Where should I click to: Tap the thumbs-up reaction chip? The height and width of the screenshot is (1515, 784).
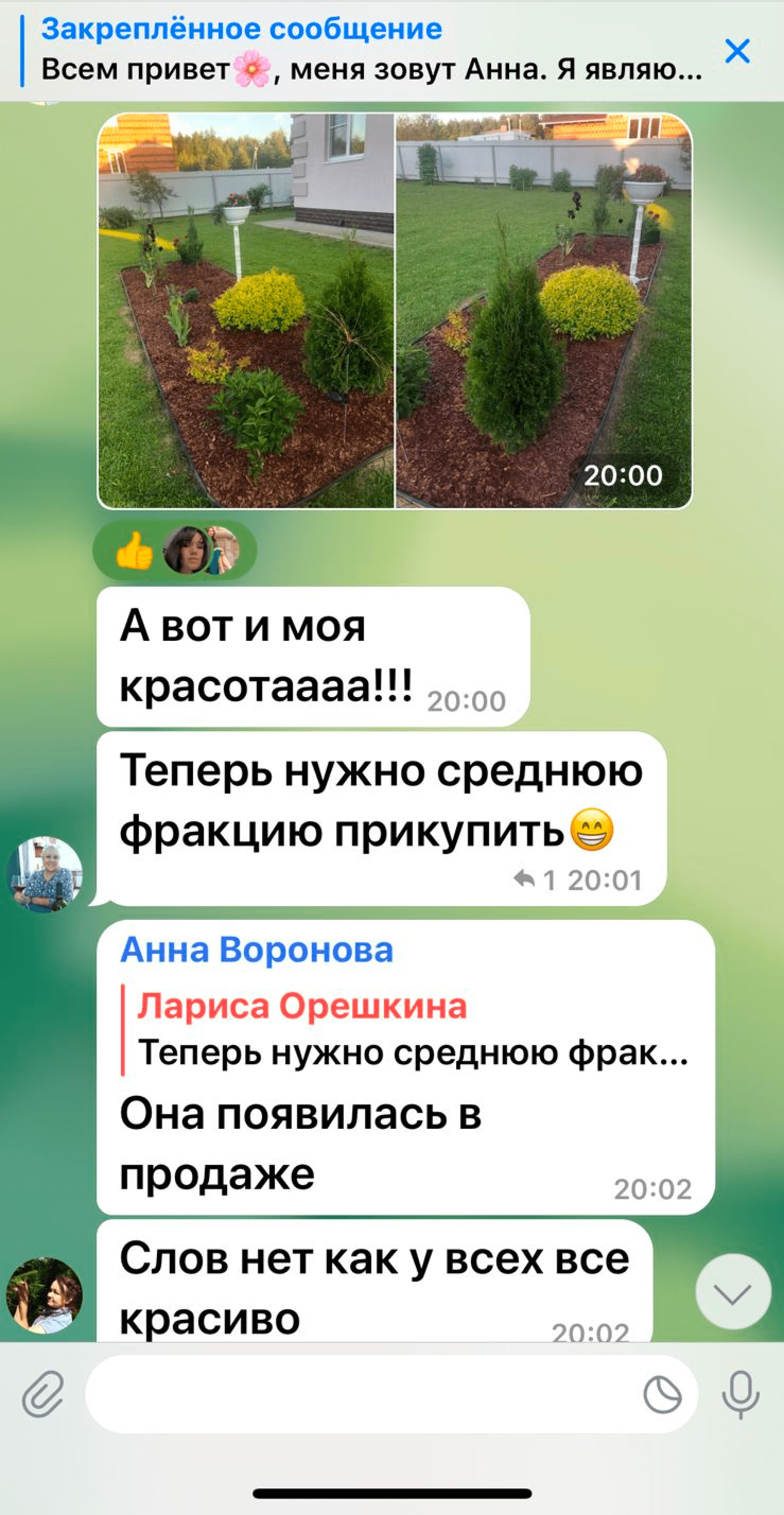click(x=135, y=550)
